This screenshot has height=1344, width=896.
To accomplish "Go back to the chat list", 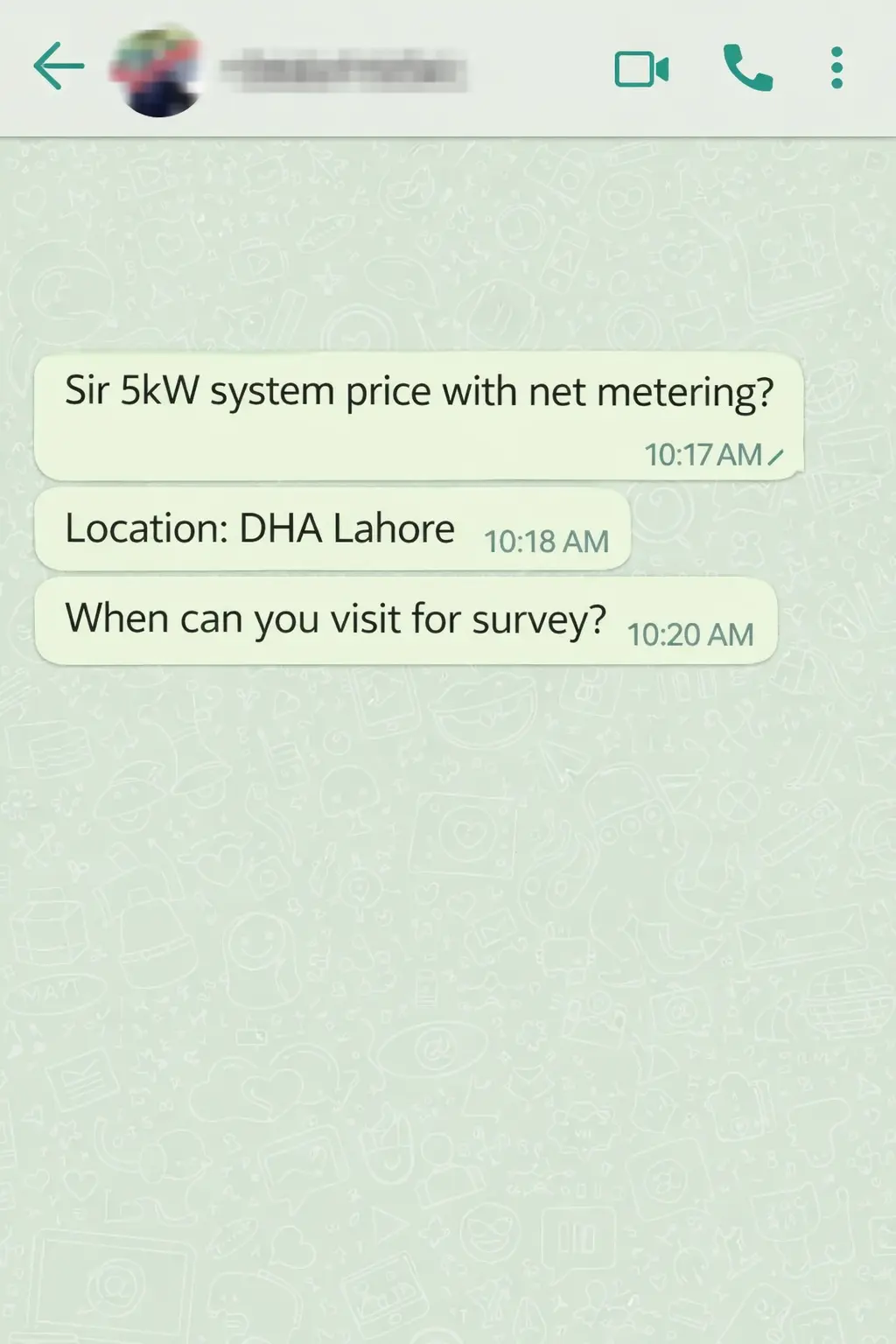I will coord(58,66).
